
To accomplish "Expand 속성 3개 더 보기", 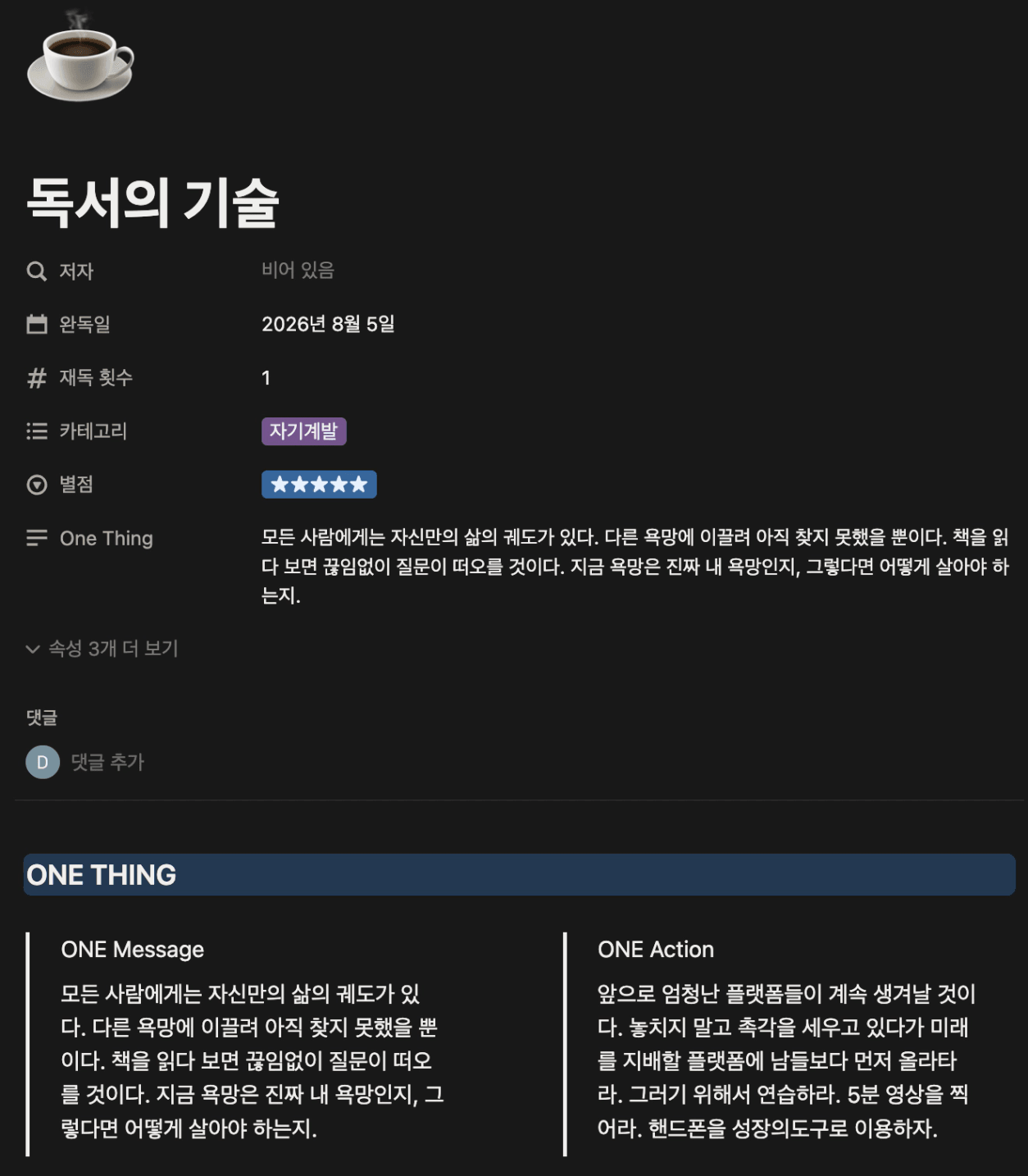I will 102,649.
